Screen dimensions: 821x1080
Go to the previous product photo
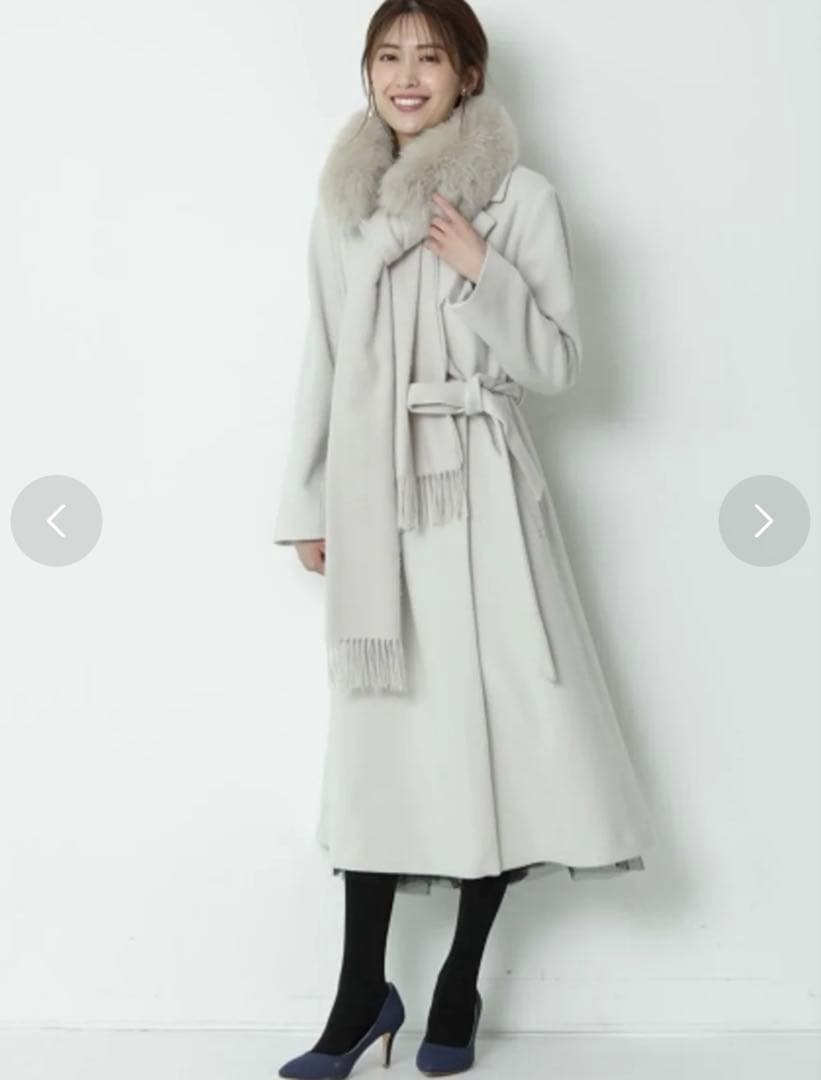(56, 520)
